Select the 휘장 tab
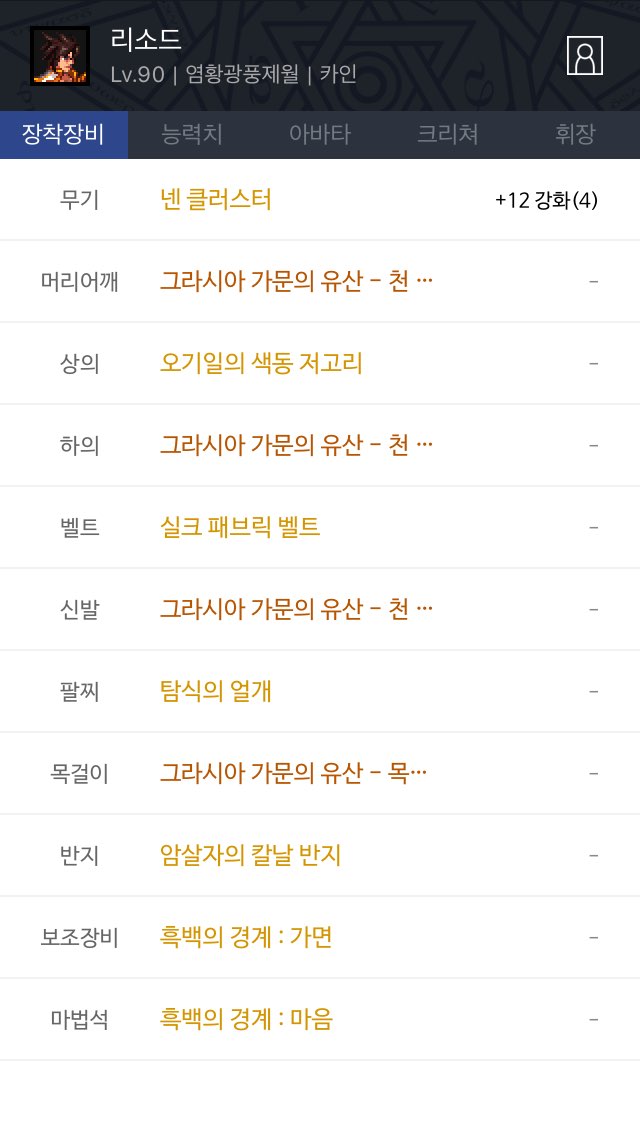 575,135
